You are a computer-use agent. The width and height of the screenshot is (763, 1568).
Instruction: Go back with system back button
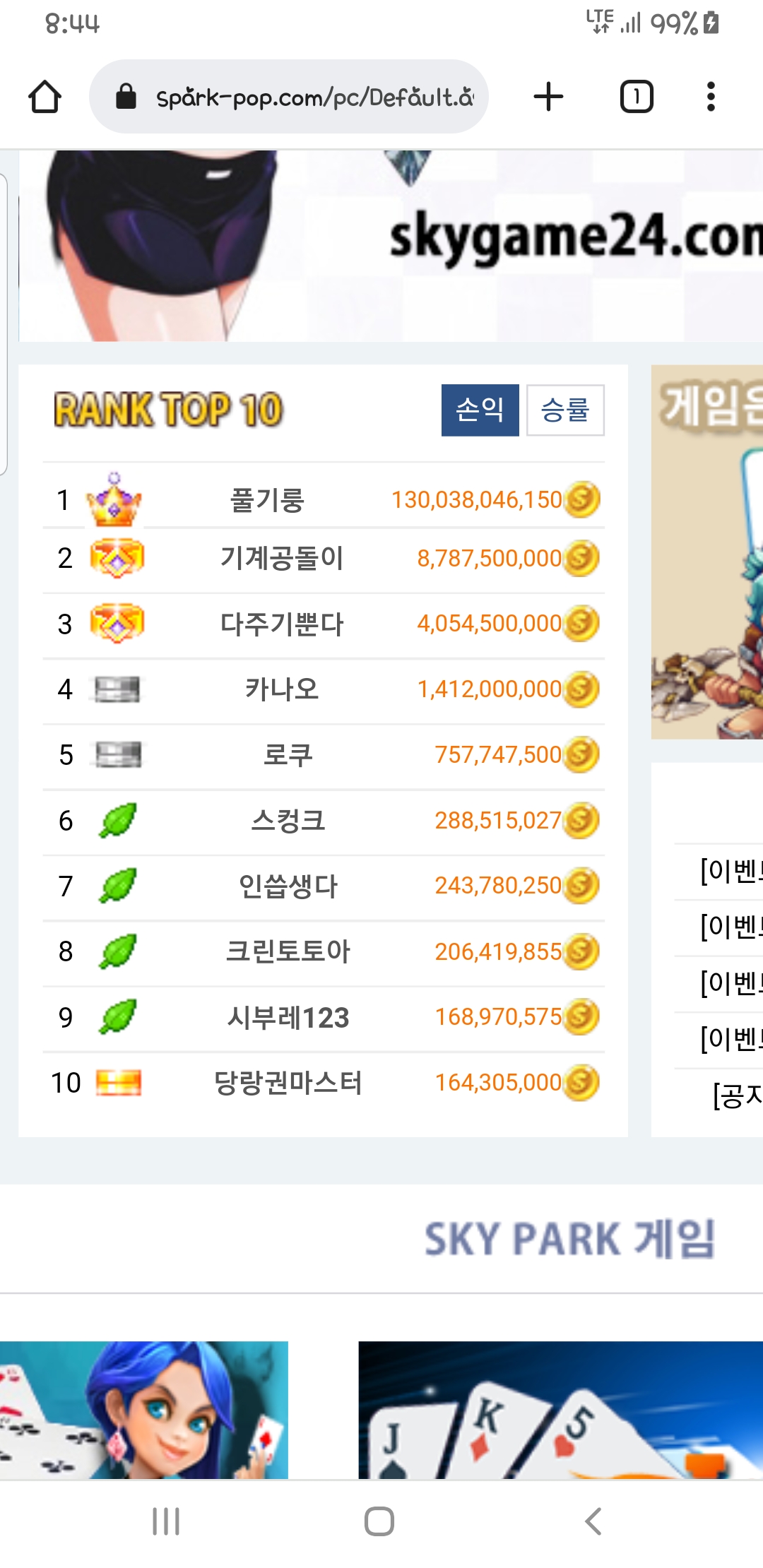click(593, 1521)
